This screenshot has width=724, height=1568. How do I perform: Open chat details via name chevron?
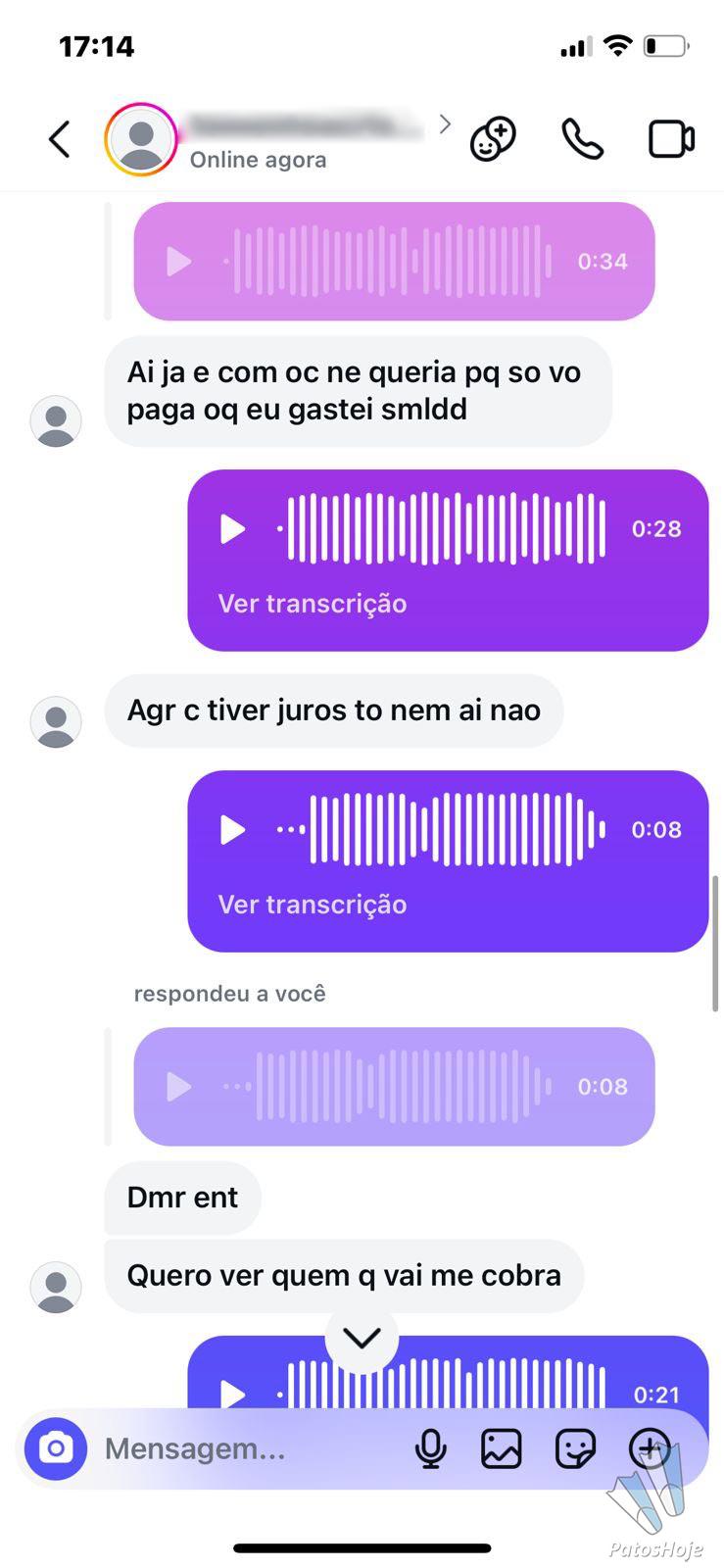pos(445,123)
